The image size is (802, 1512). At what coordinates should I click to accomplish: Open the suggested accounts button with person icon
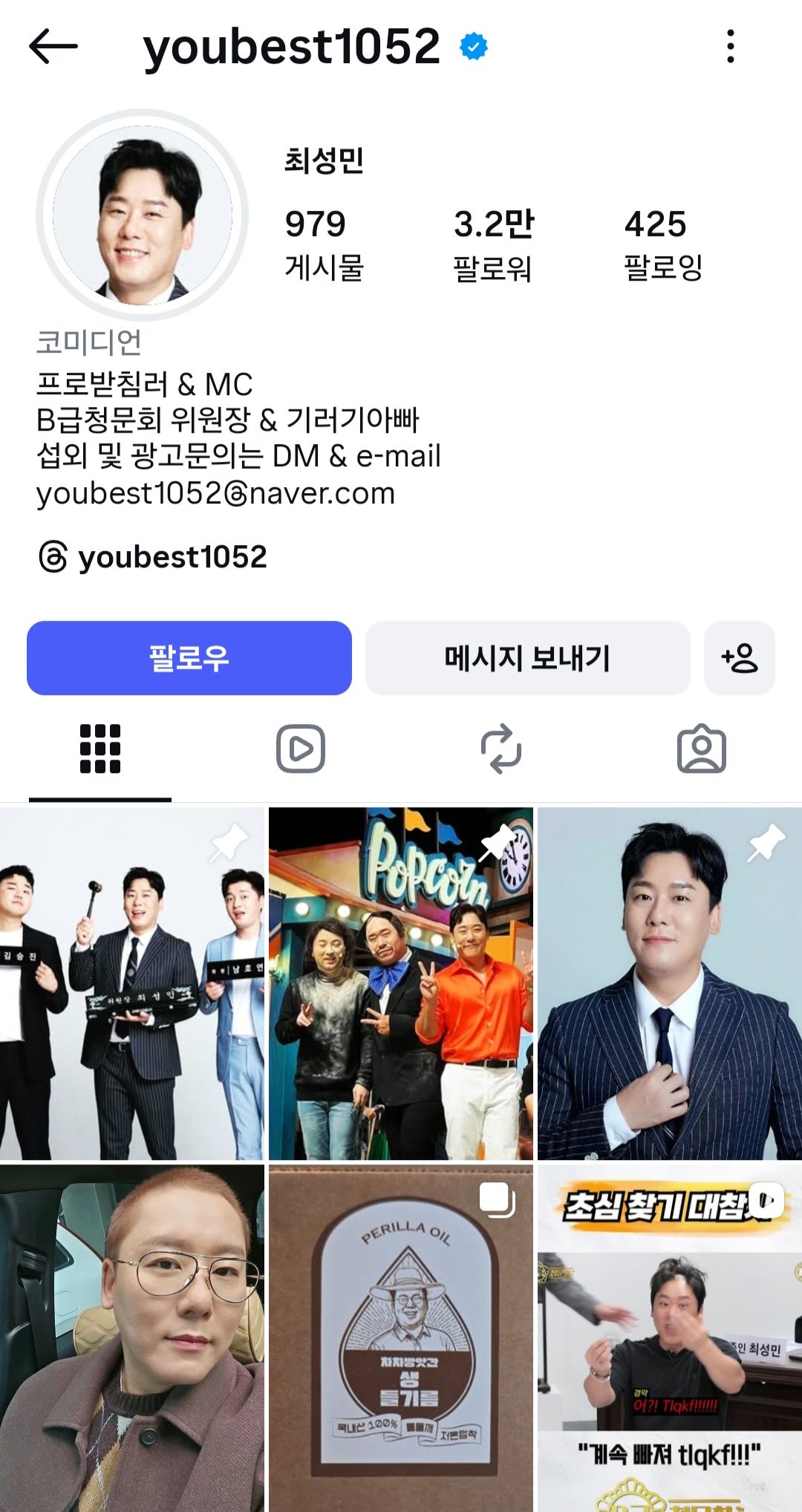click(x=740, y=658)
